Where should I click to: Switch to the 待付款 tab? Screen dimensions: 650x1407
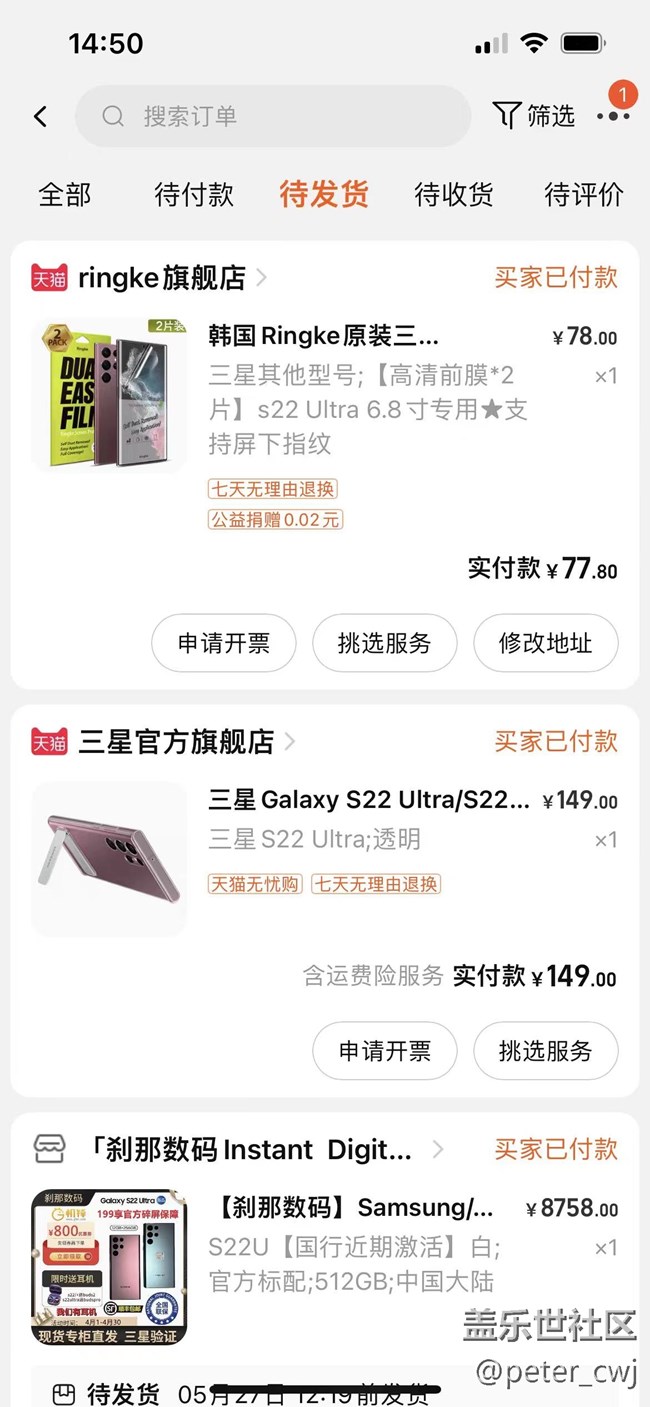pyautogui.click(x=194, y=194)
